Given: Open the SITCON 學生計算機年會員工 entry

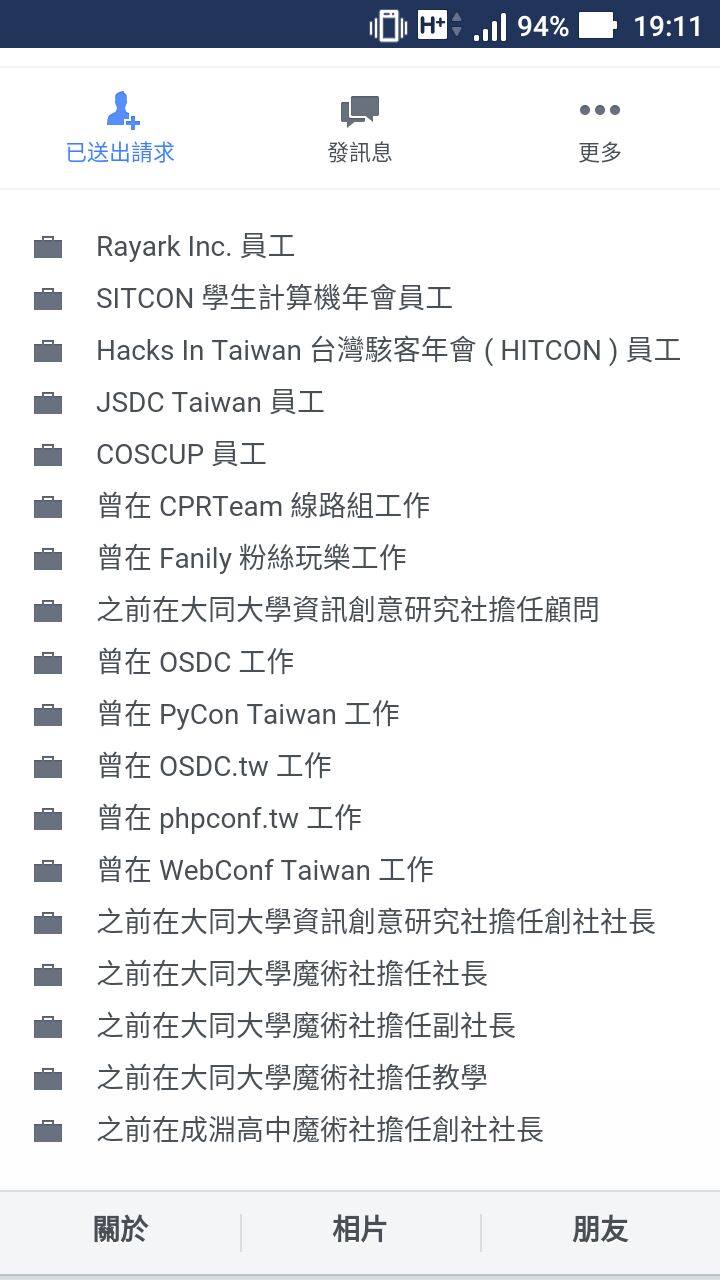Looking at the screenshot, I should [274, 298].
